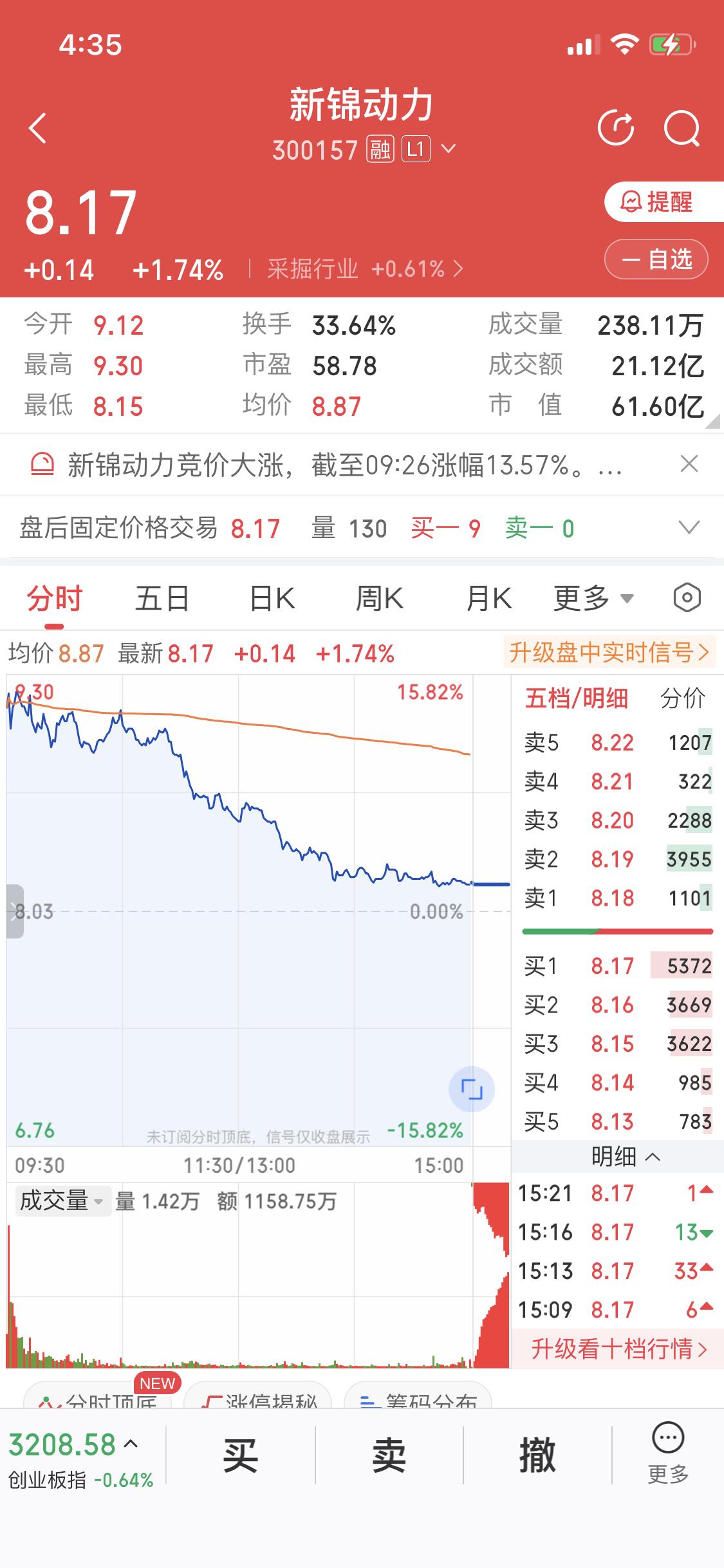Add the stock to 自选 watchlist

(655, 259)
